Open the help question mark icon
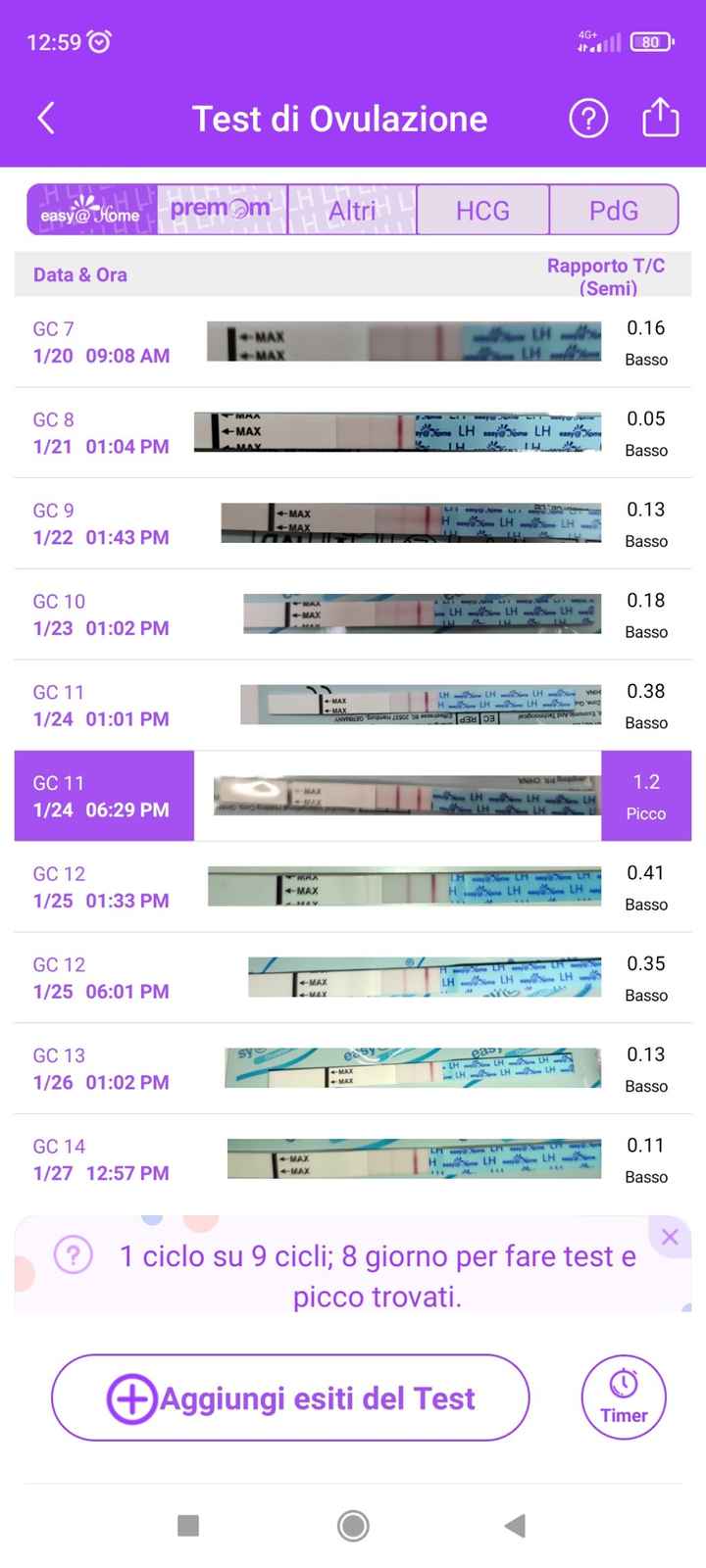The height and width of the screenshot is (1568, 706). [588, 119]
